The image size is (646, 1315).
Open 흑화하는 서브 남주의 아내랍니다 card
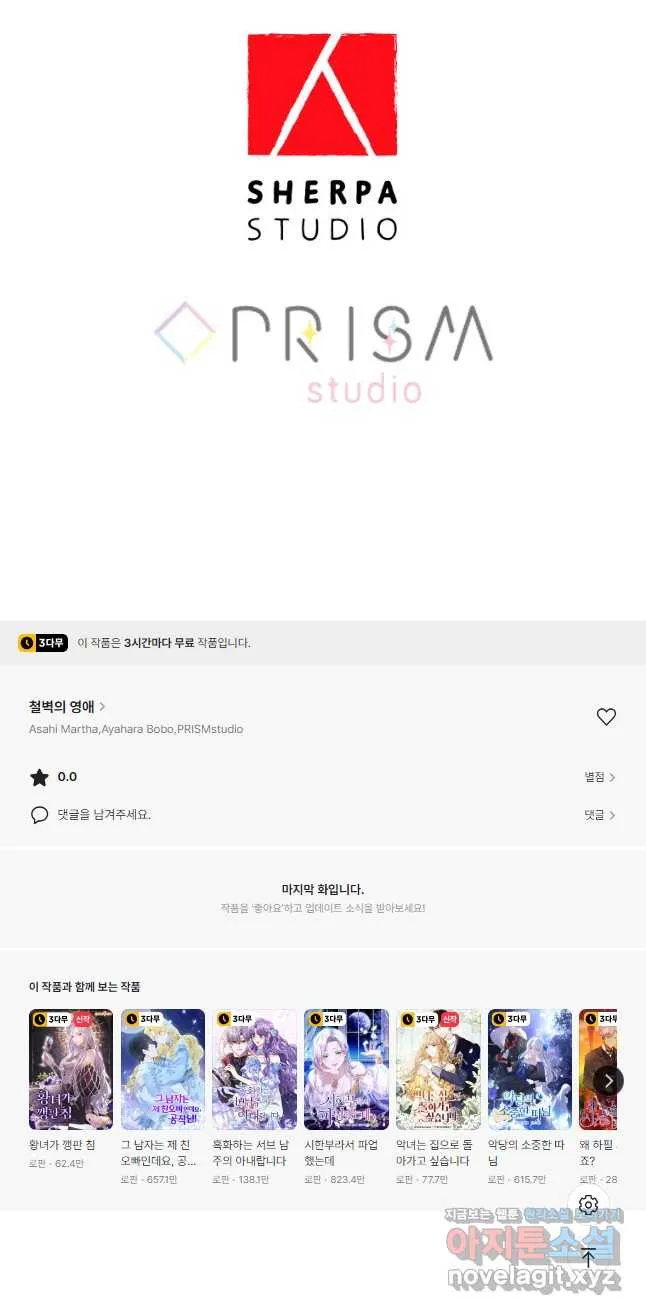pyautogui.click(x=254, y=1069)
